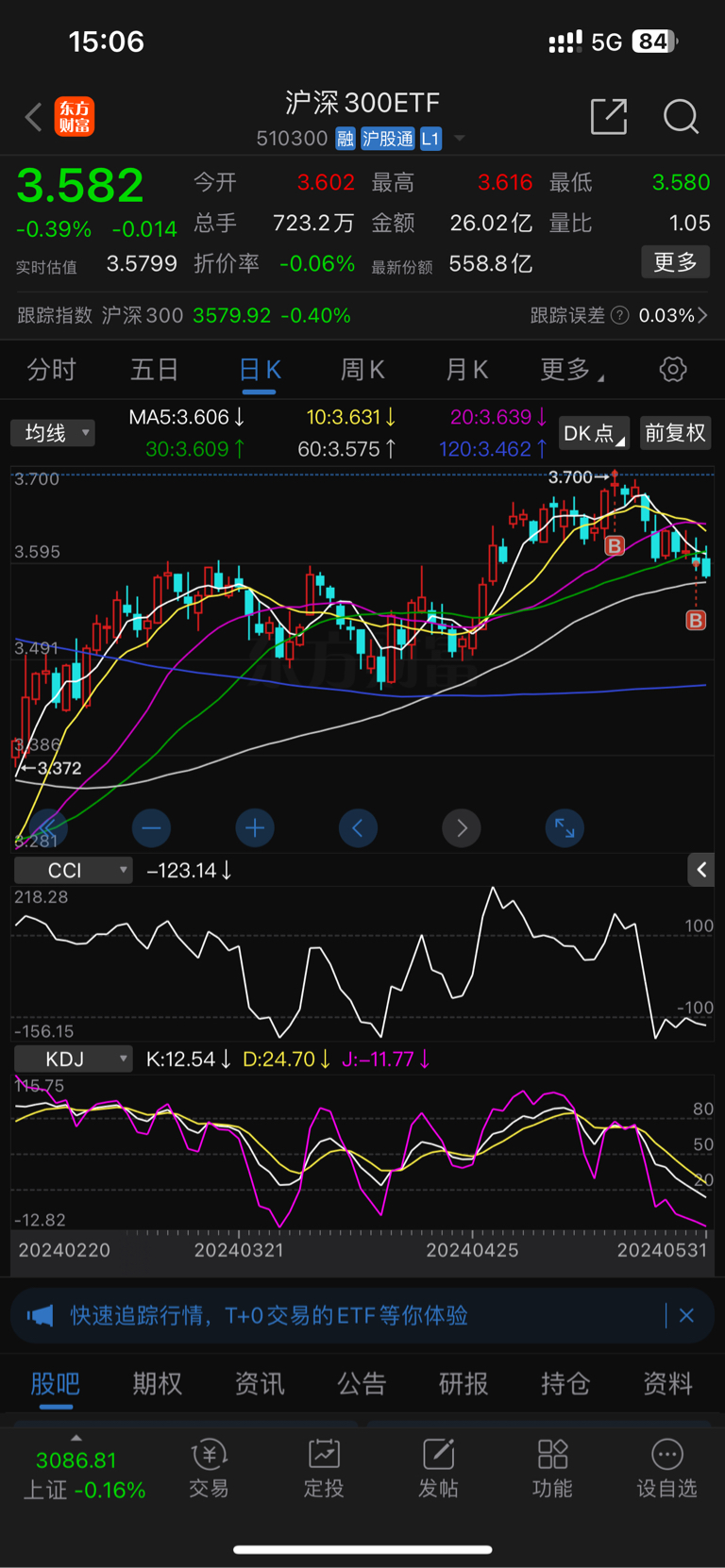Zoom out of the candlestick chart
This screenshot has height=1568, width=725.
[151, 827]
